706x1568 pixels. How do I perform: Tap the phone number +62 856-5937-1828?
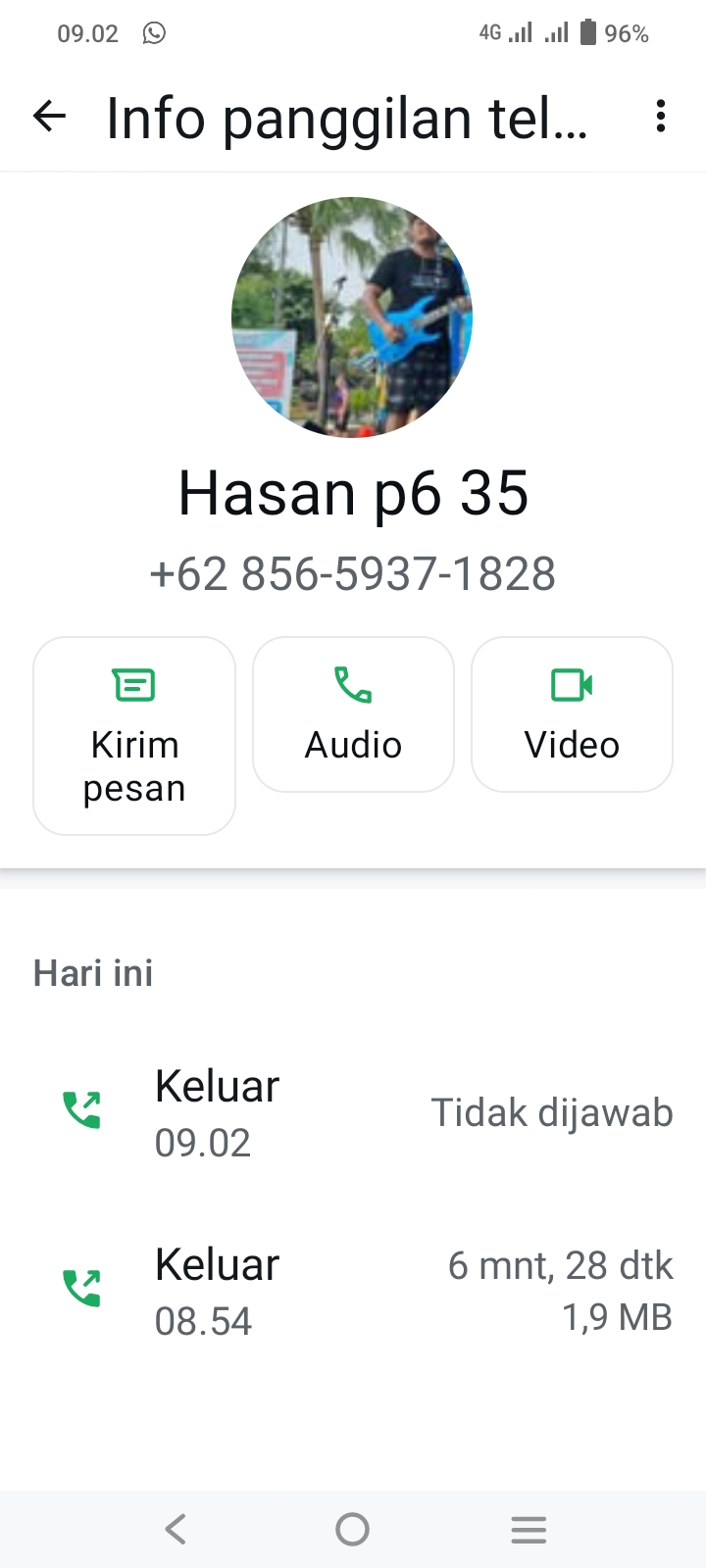[x=352, y=574]
